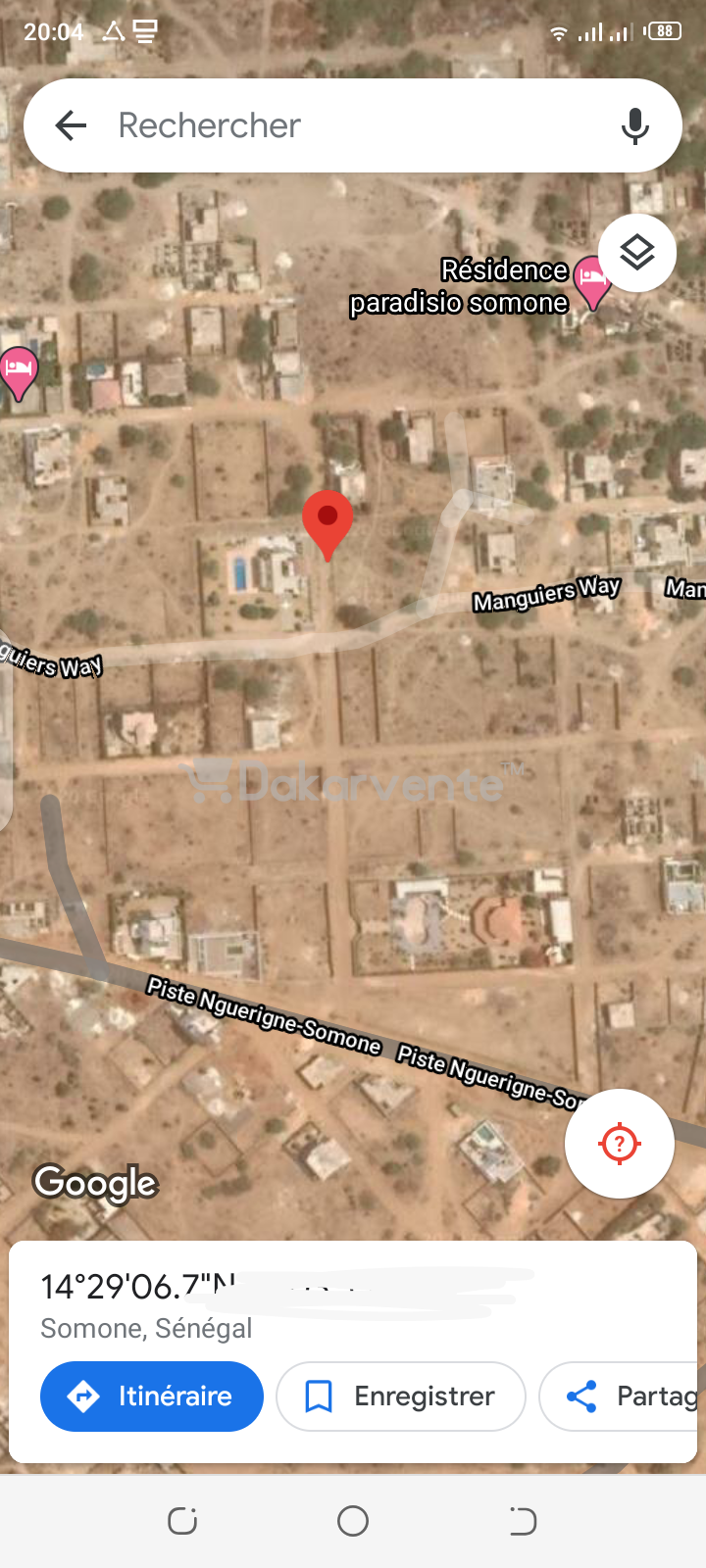
Task: Open the coordinates place card for Somone
Action: (353, 1305)
